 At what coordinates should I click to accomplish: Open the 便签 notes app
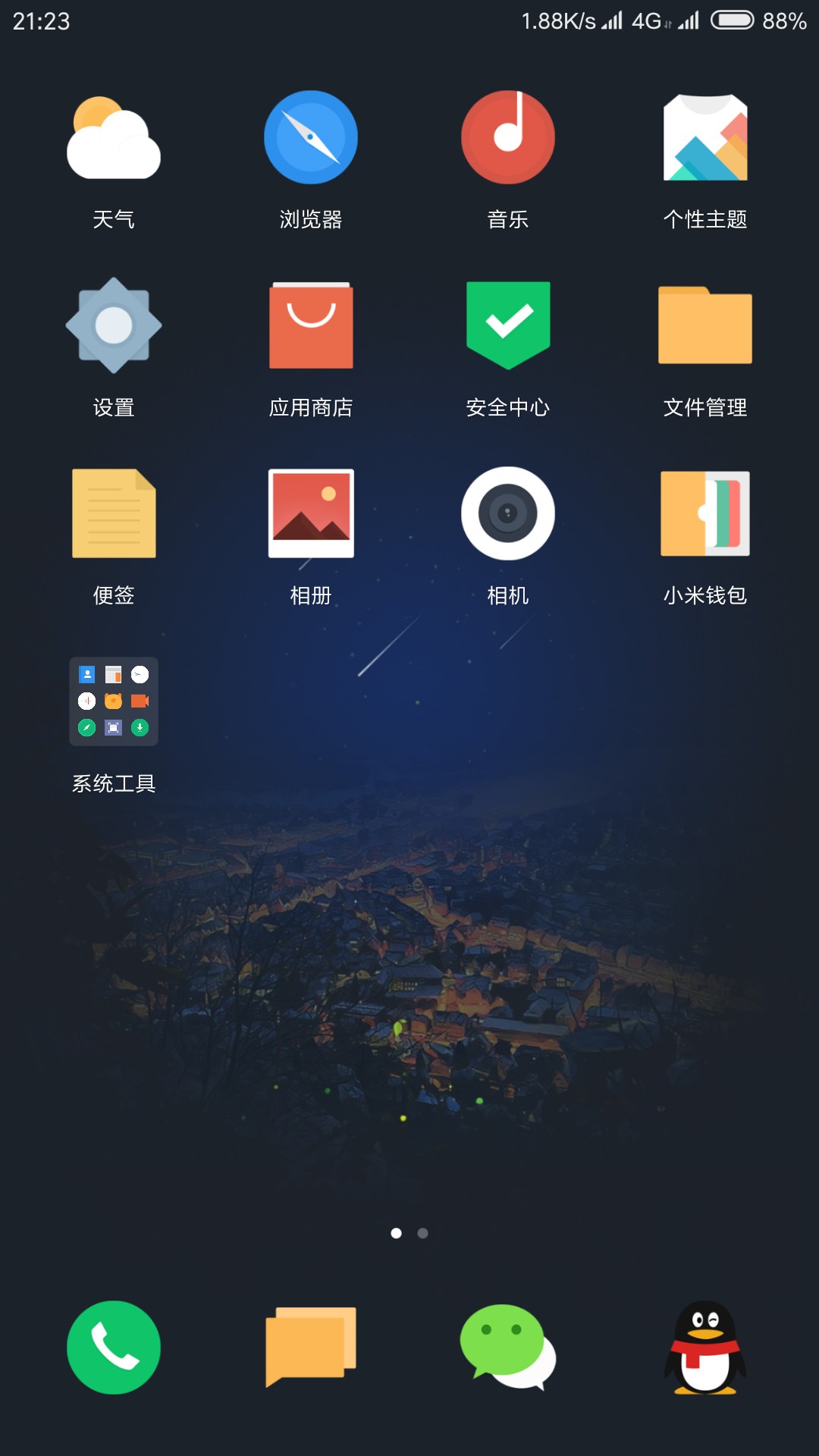click(x=114, y=513)
